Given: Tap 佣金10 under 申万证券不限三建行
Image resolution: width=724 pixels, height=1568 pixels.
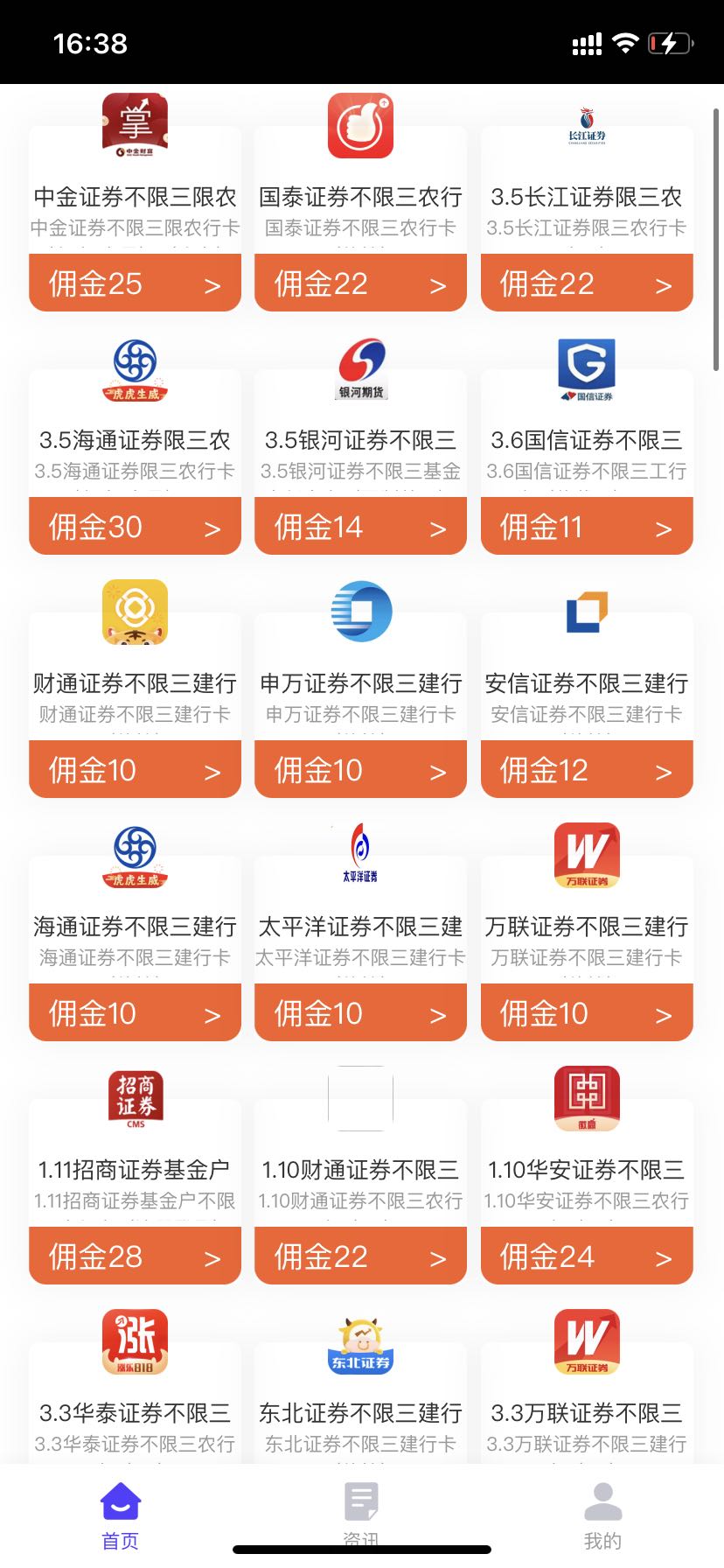Looking at the screenshot, I should point(360,770).
